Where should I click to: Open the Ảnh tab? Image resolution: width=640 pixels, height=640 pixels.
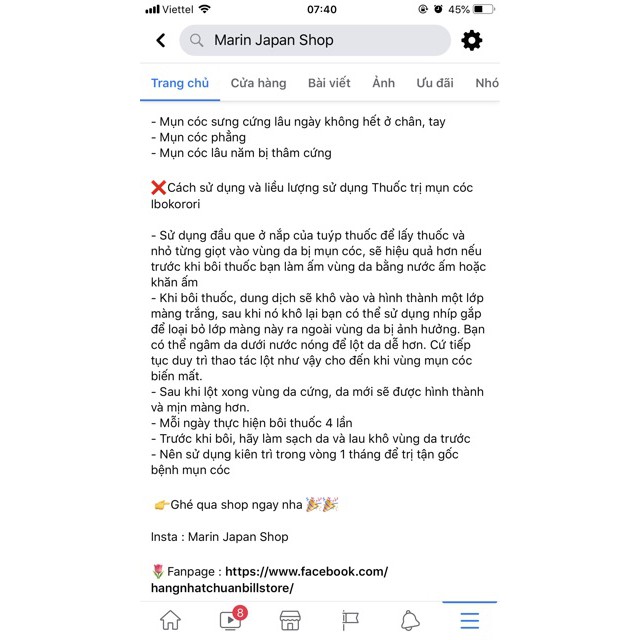383,82
